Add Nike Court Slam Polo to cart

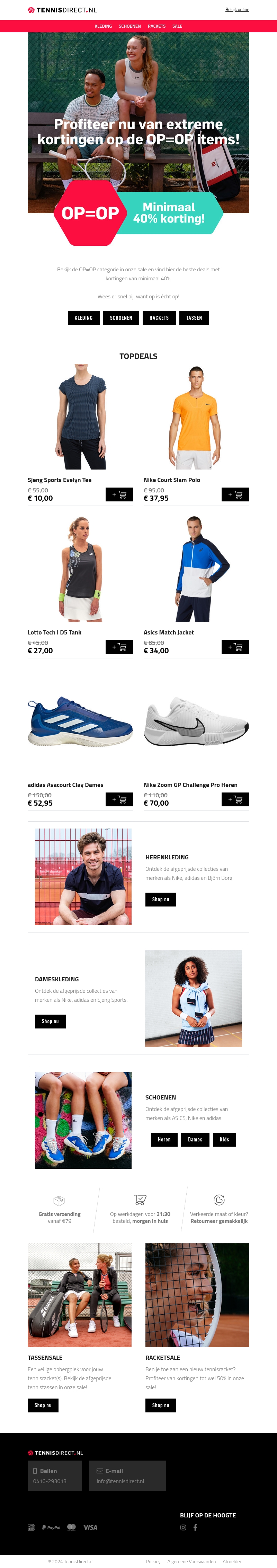tap(235, 495)
